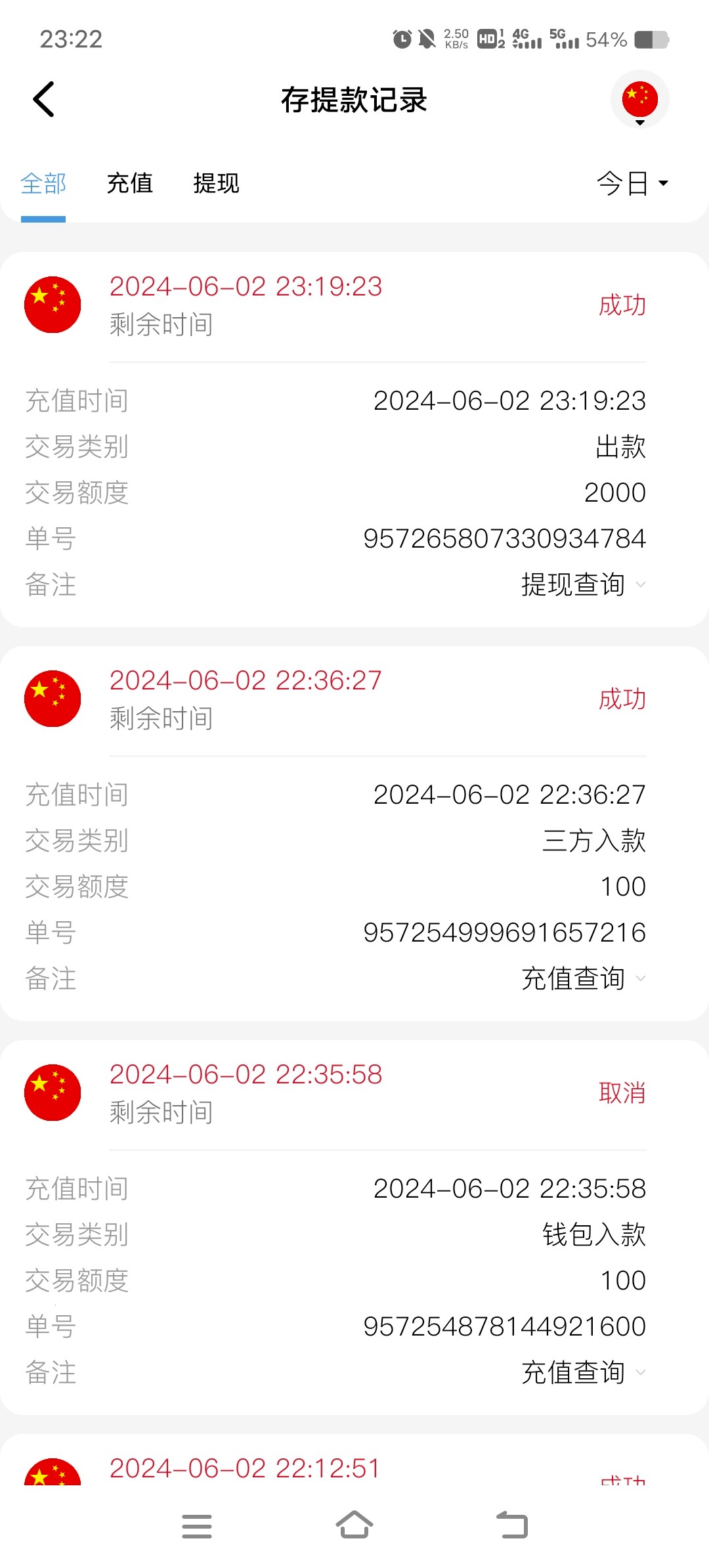The image size is (709, 1568).
Task: Switch to the 充值 tab
Action: click(x=130, y=184)
